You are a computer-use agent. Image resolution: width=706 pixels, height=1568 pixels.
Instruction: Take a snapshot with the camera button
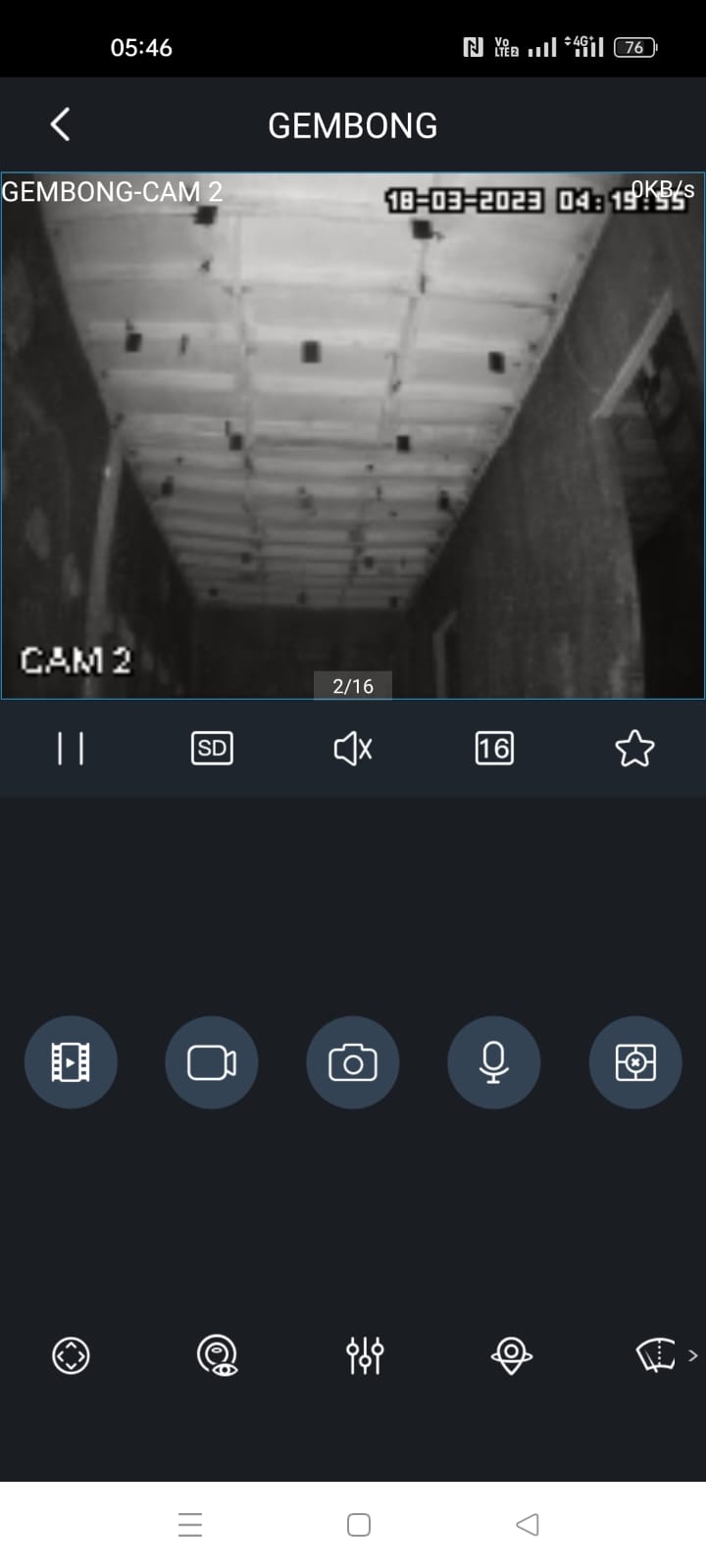point(353,1062)
